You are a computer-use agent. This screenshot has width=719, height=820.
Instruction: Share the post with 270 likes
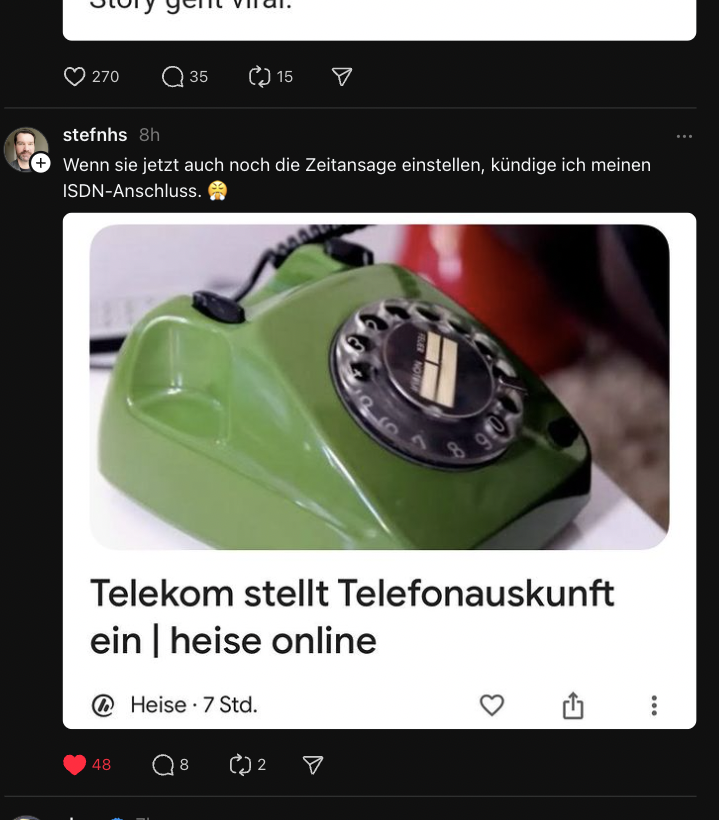[342, 77]
